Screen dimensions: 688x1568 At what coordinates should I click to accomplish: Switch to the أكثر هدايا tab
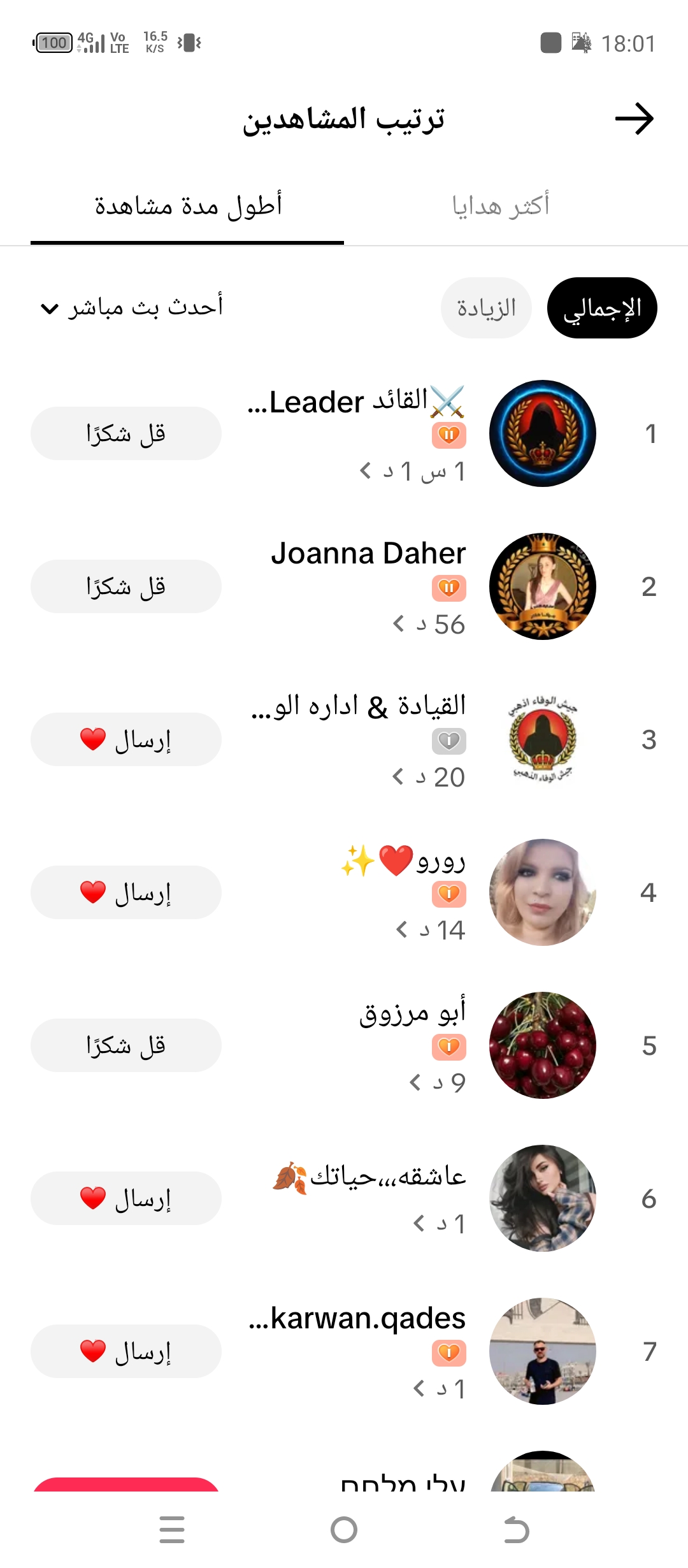(x=500, y=206)
